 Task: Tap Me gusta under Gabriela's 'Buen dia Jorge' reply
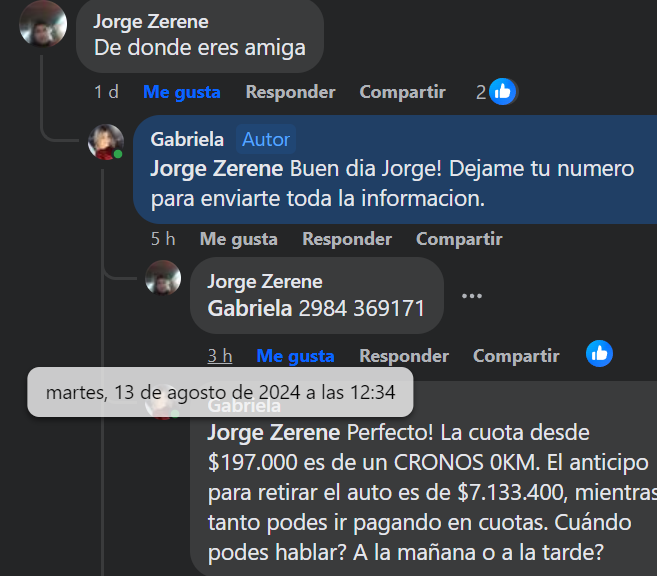point(238,239)
